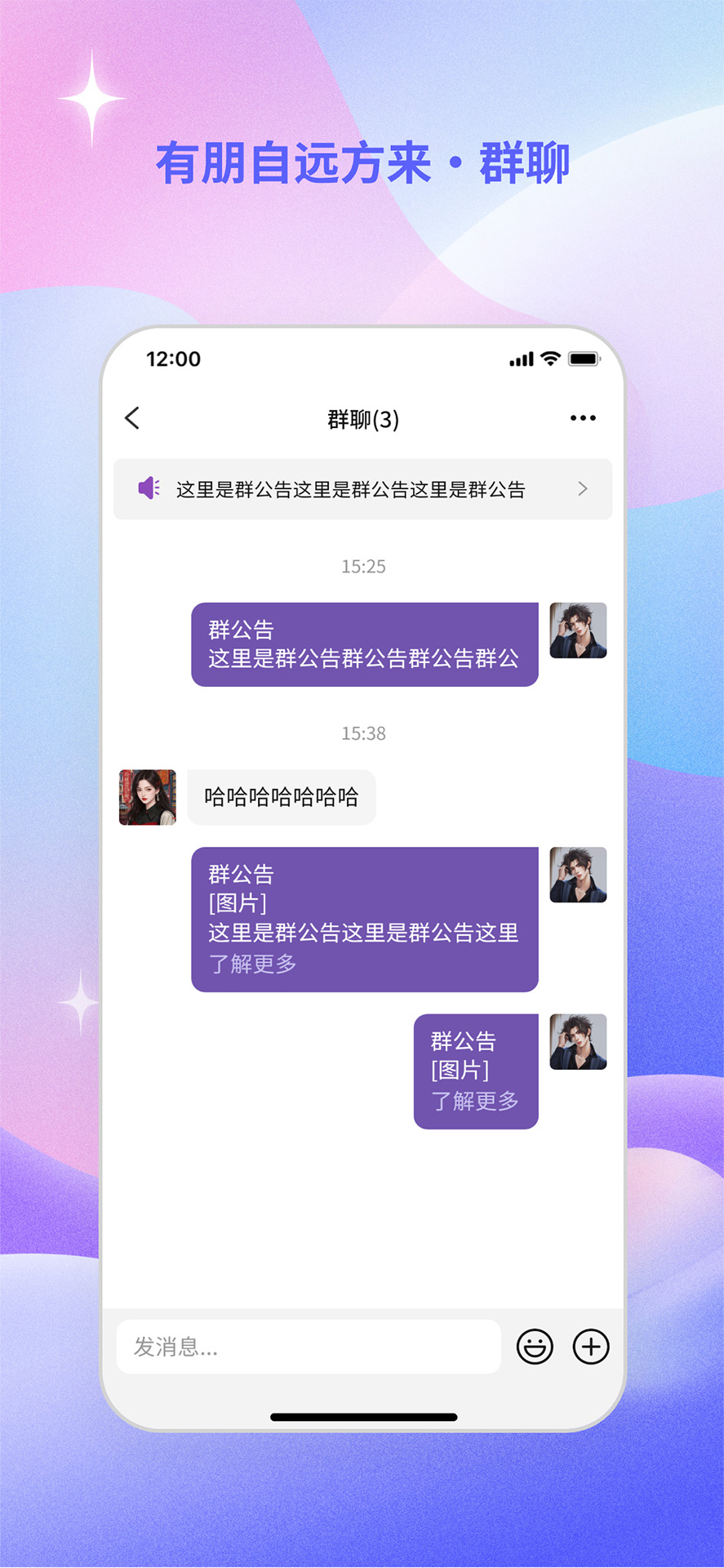Tap the boy avatar next to 群公告 message
This screenshot has height=1568, width=724.
(x=578, y=630)
